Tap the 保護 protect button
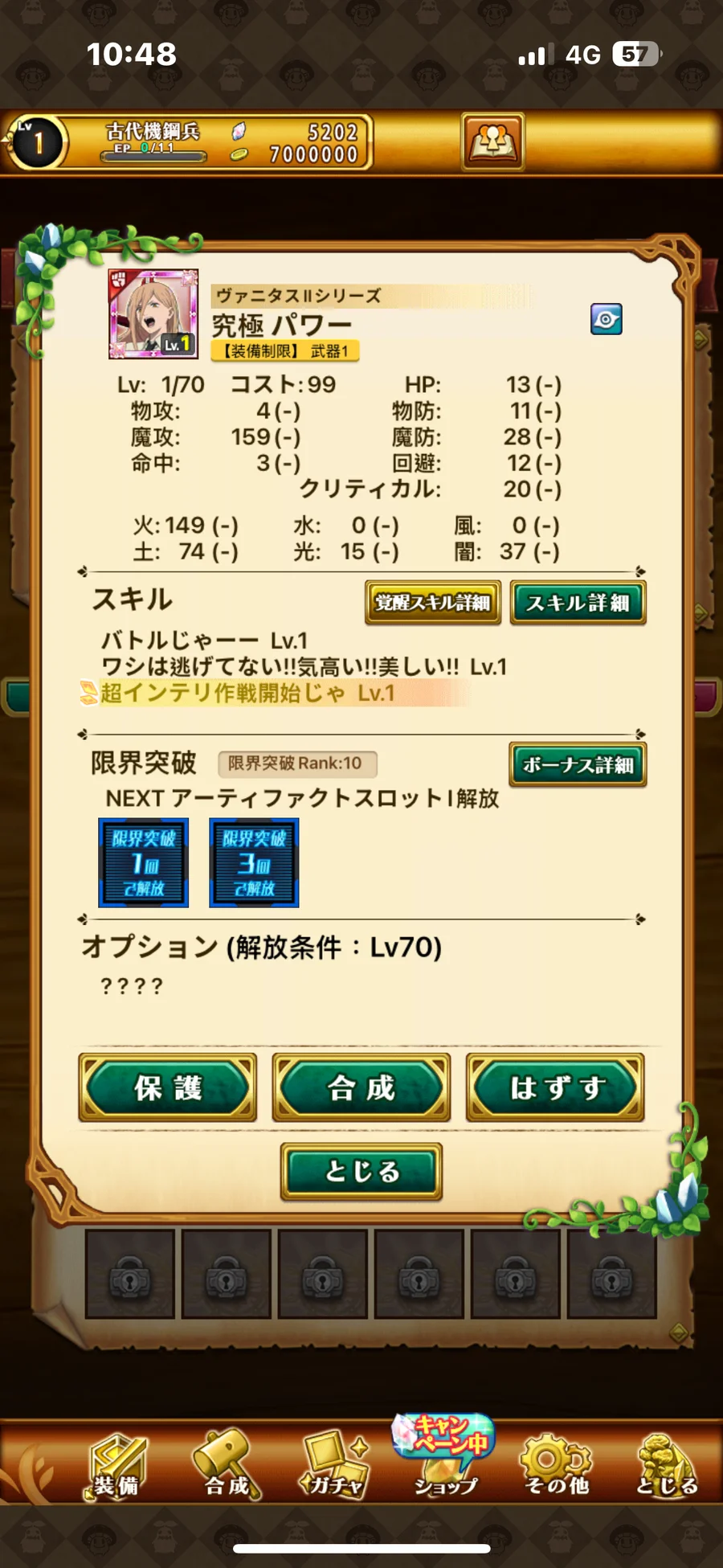This screenshot has height=1568, width=723. [x=168, y=1087]
